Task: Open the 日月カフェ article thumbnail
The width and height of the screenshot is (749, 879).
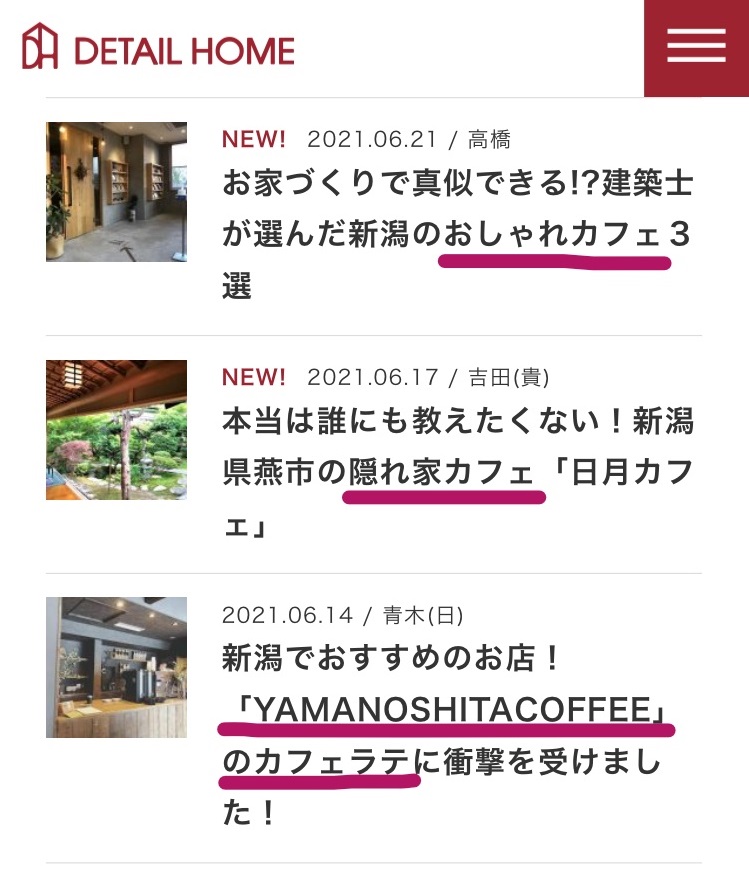Action: (x=116, y=430)
